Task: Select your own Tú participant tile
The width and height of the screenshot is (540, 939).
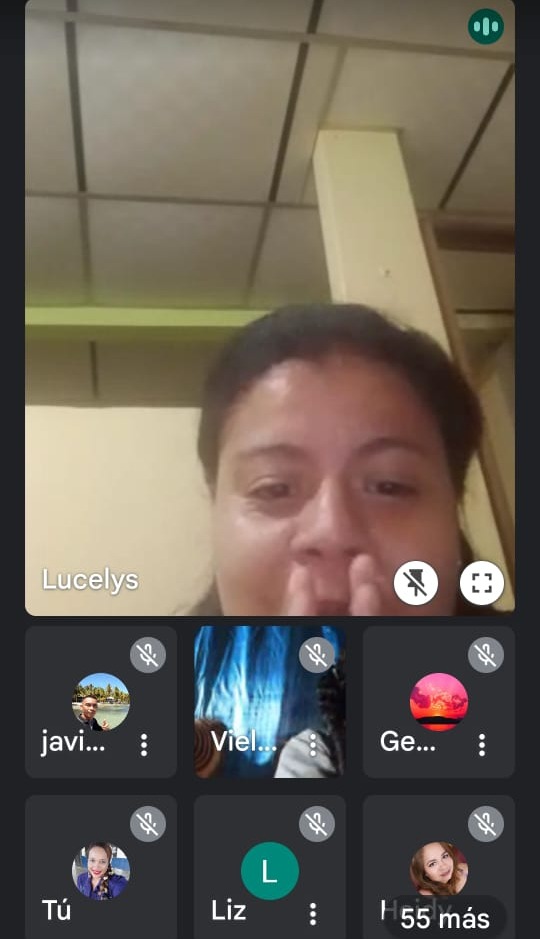Action: pyautogui.click(x=101, y=867)
